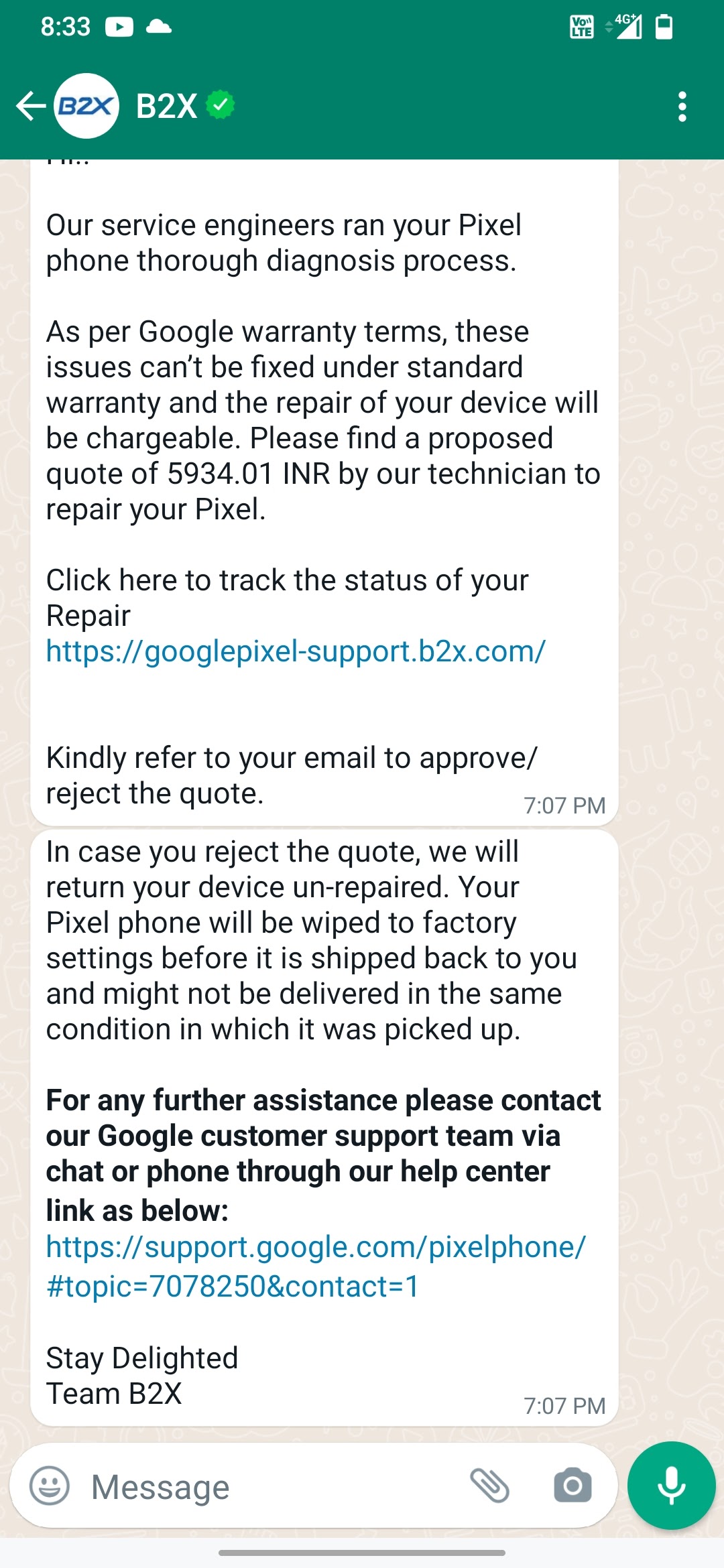Attach a file with the paperclip

(490, 1486)
